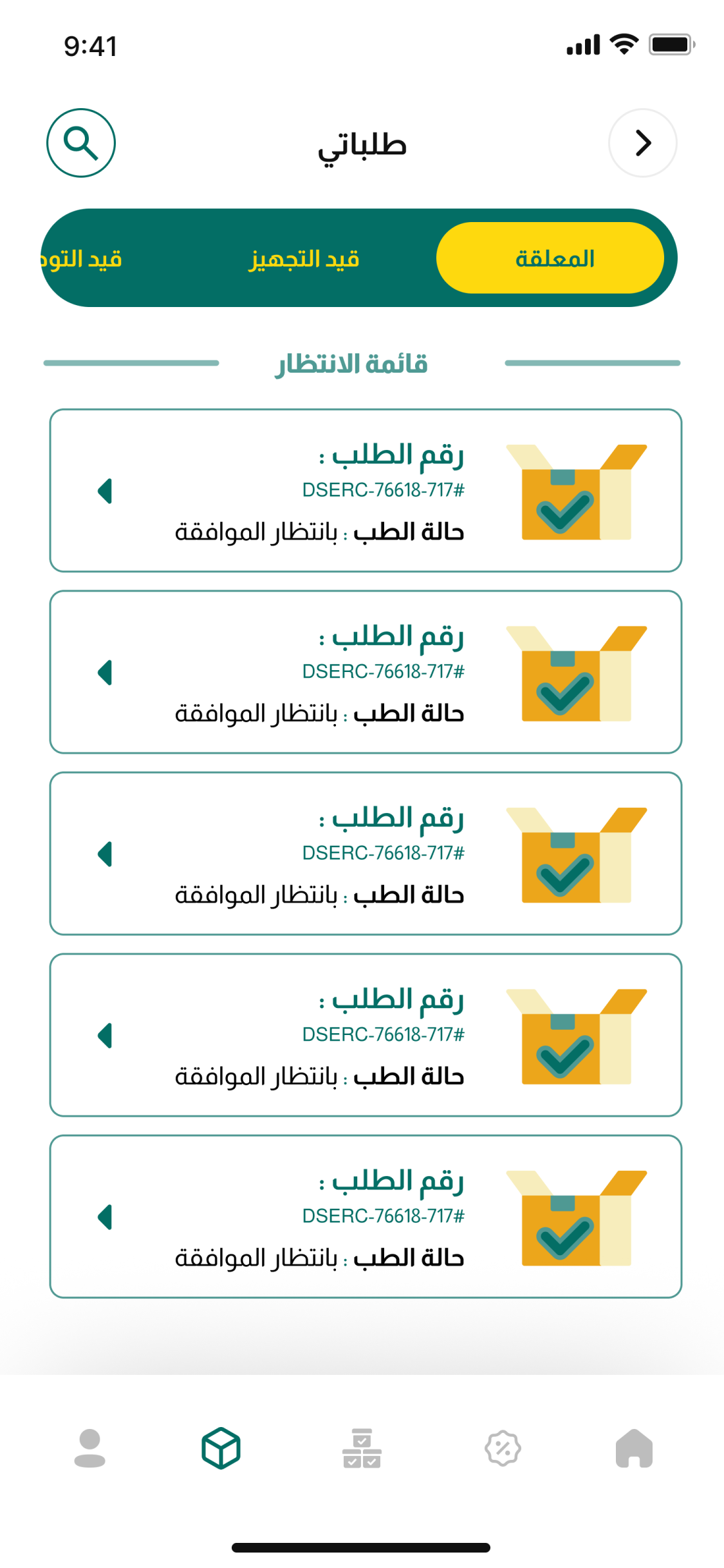The width and height of the screenshot is (724, 1568).
Task: Open the first pending order card
Action: click(x=366, y=490)
